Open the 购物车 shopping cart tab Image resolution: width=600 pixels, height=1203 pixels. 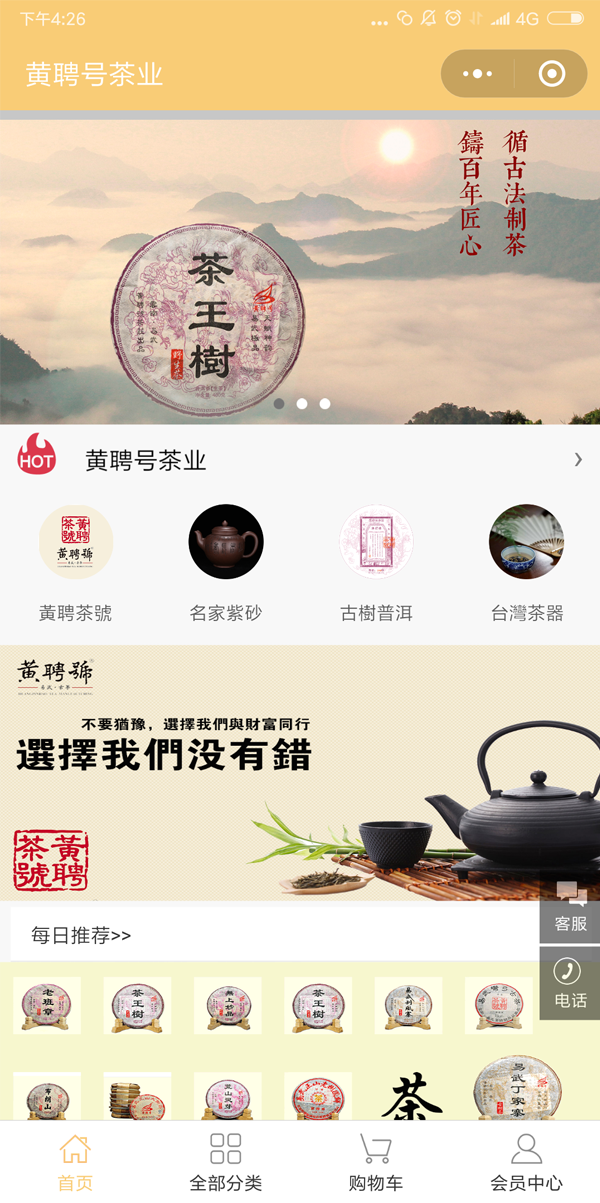(375, 1162)
